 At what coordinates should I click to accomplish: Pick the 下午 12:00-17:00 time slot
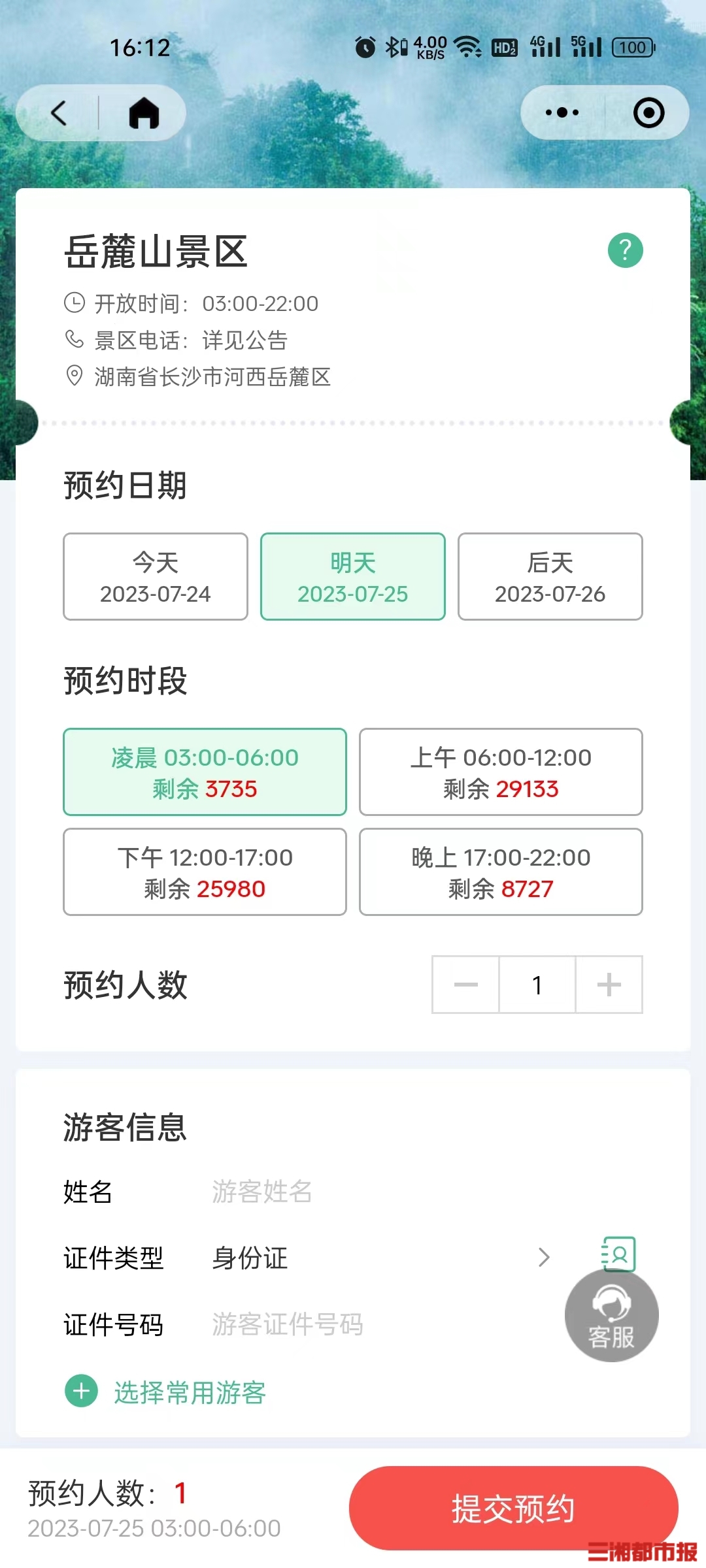(205, 872)
